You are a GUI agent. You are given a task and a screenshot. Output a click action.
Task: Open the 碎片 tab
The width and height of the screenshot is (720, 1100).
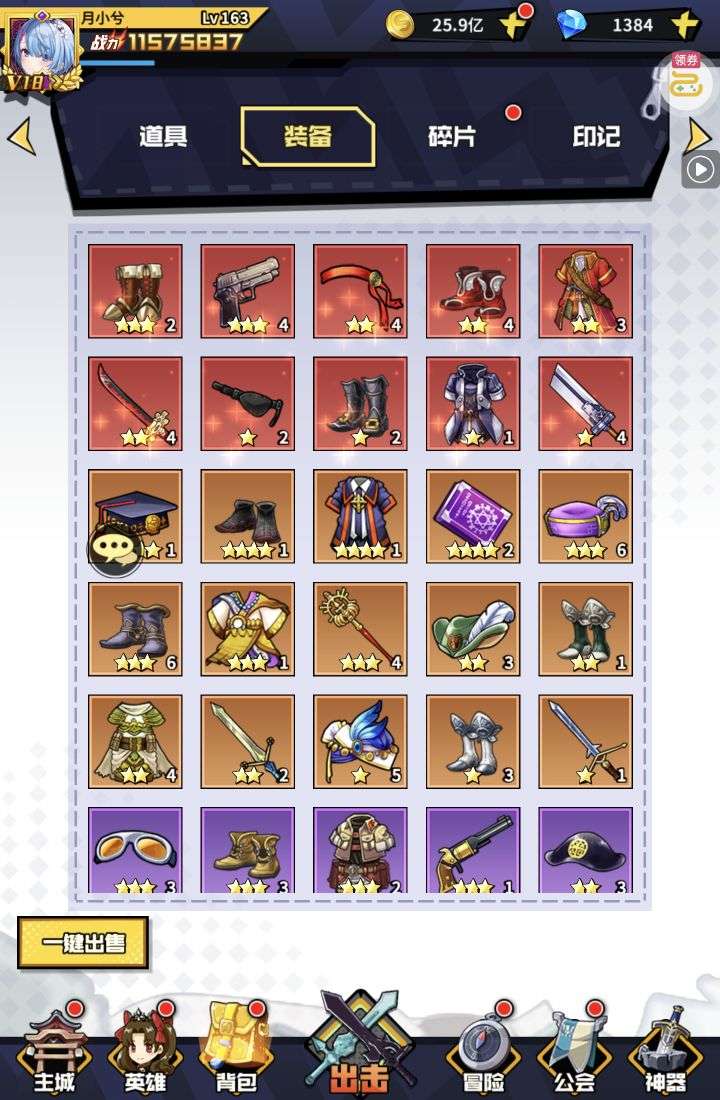[451, 137]
